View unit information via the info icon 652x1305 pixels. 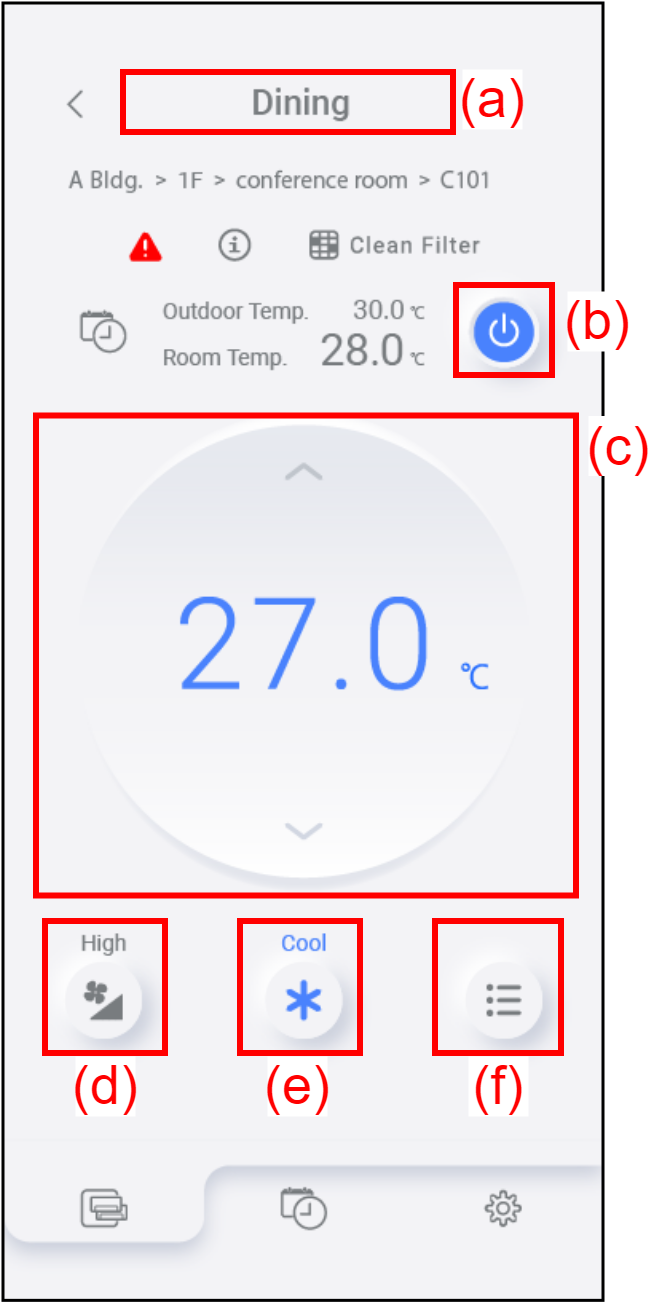234,245
